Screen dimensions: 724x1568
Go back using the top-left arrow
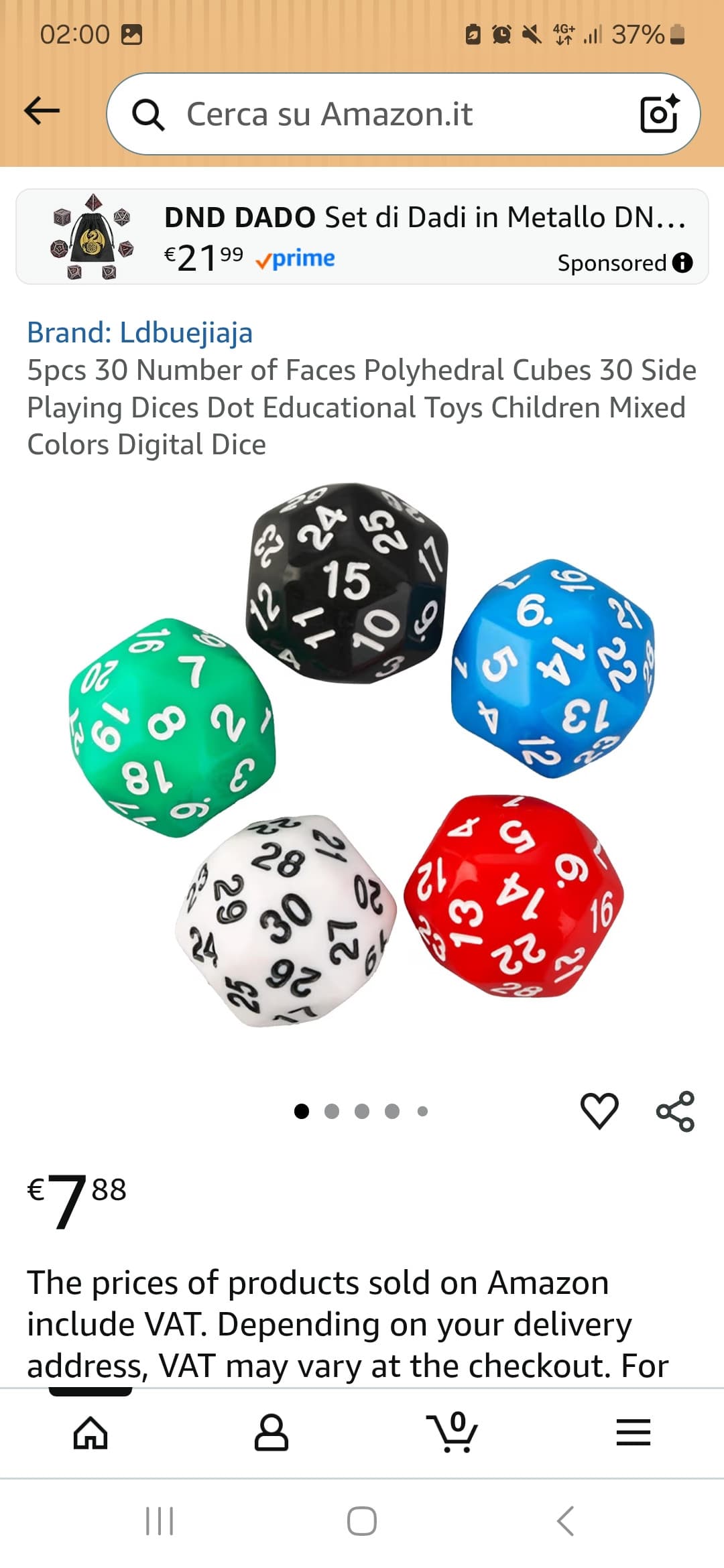42,111
